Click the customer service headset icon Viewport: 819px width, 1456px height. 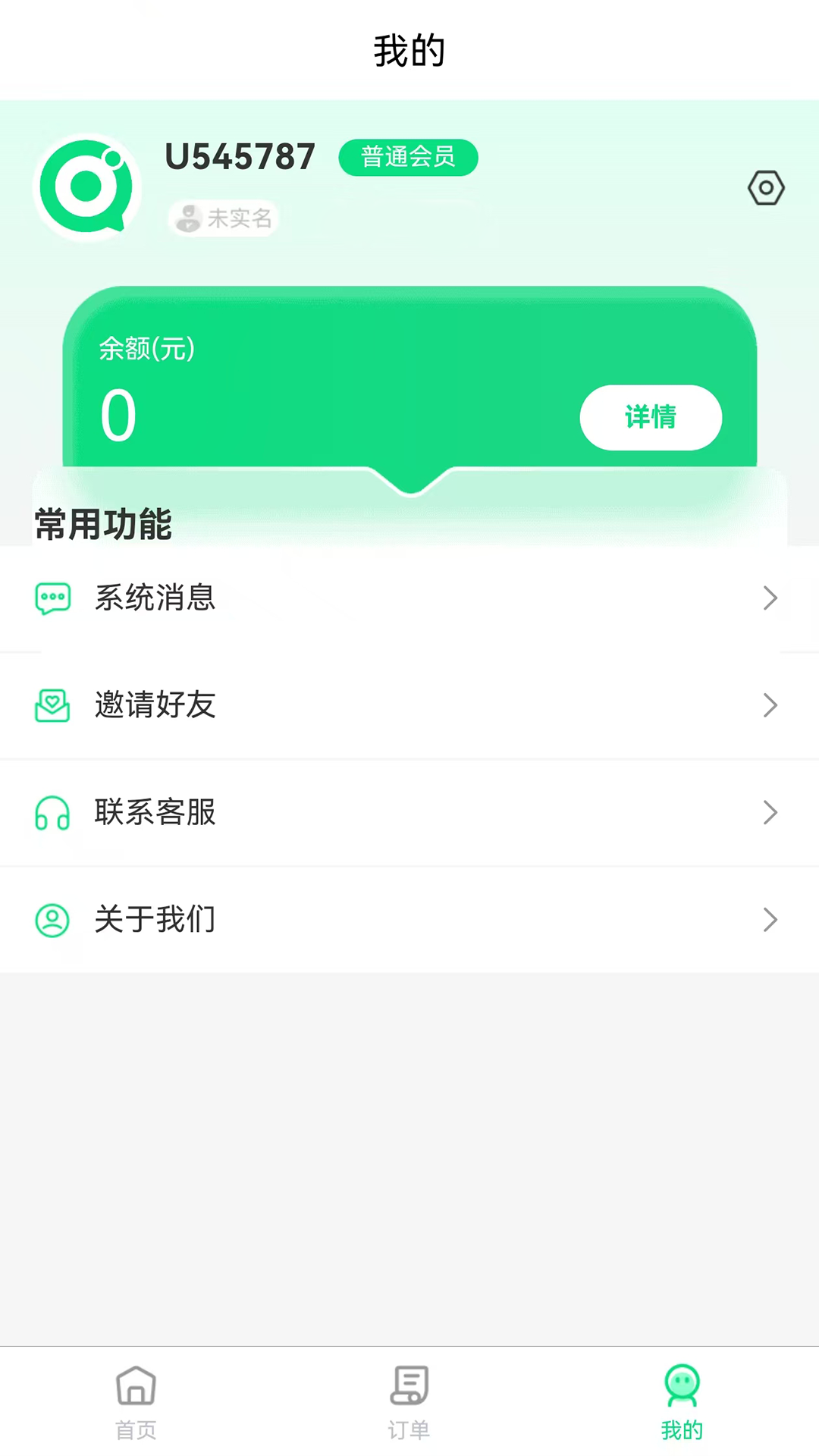52,813
